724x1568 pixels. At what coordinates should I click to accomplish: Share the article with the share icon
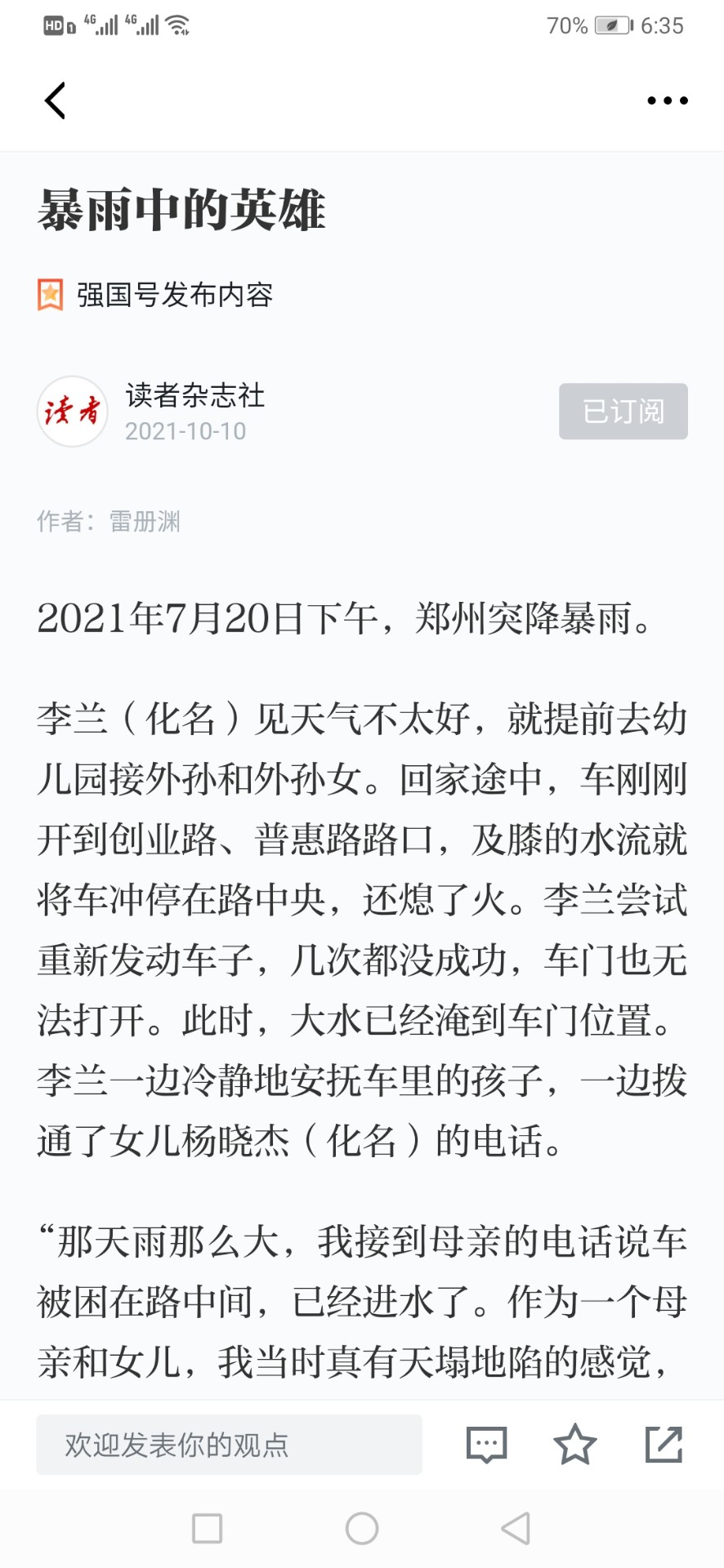pyautogui.click(x=664, y=1444)
